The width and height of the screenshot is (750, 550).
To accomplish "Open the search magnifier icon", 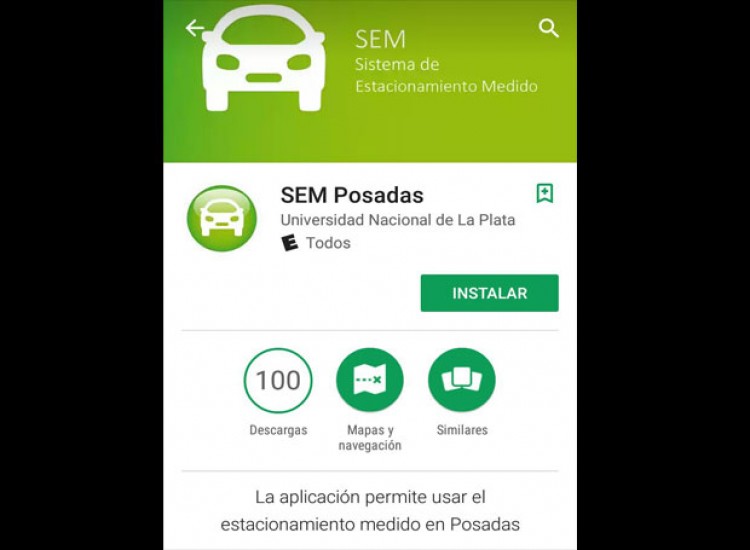I will click(x=549, y=28).
